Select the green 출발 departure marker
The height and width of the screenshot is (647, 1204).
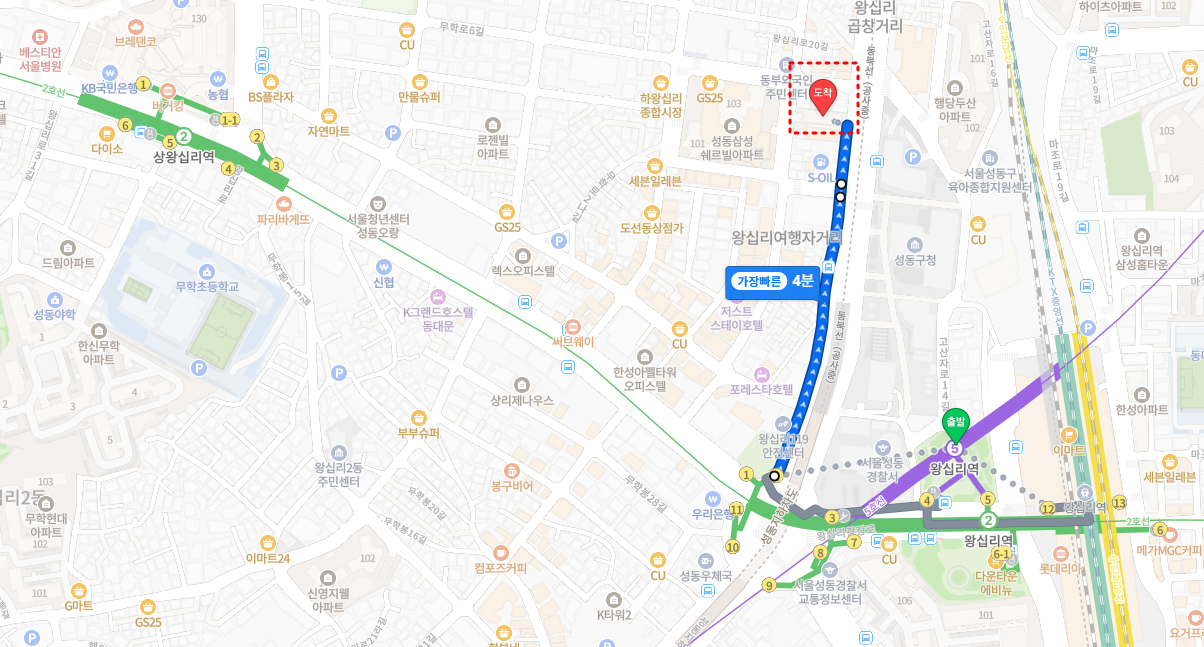[x=955, y=426]
